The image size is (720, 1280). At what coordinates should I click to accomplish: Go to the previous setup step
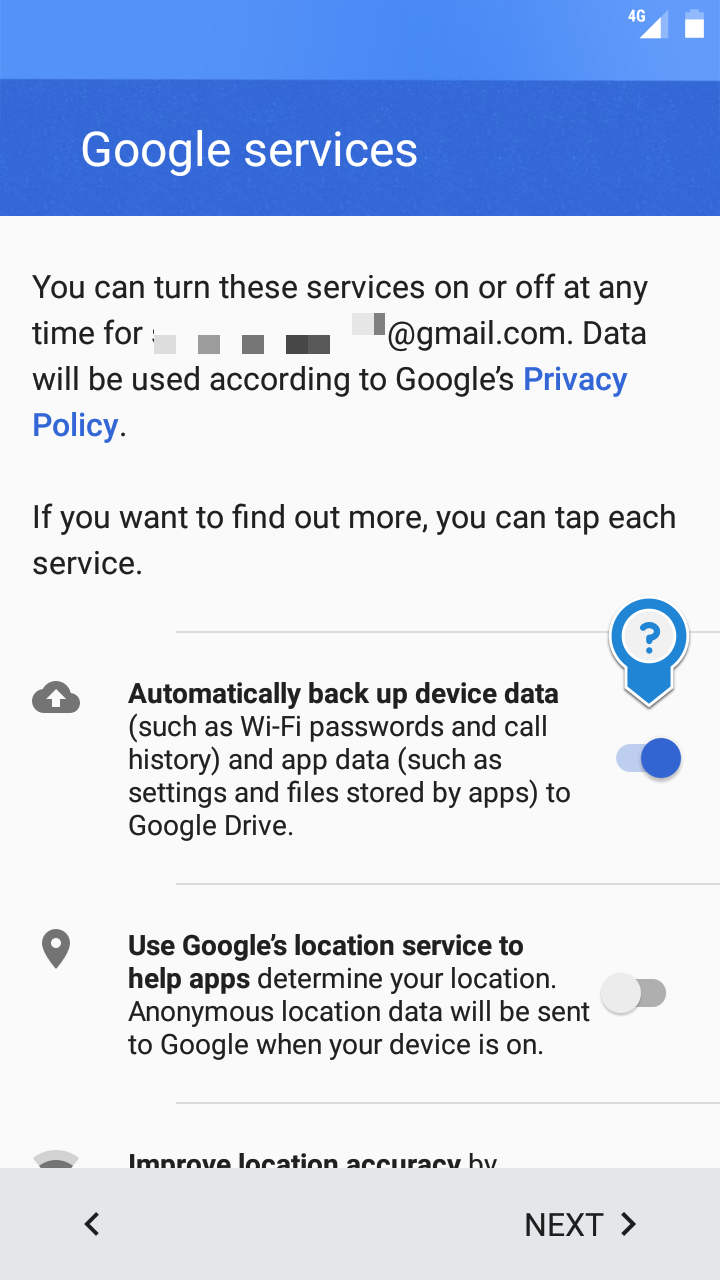point(92,1224)
